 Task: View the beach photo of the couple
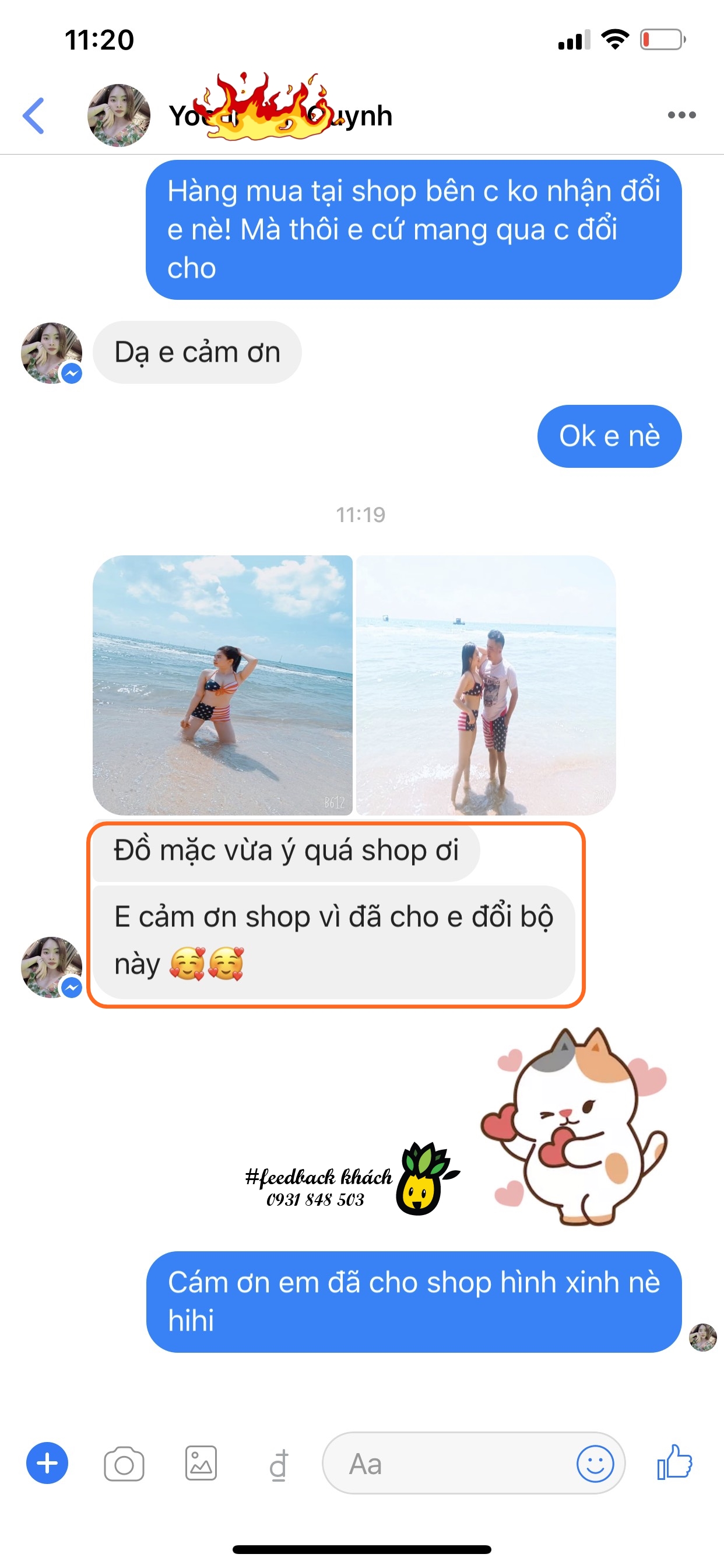point(486,685)
